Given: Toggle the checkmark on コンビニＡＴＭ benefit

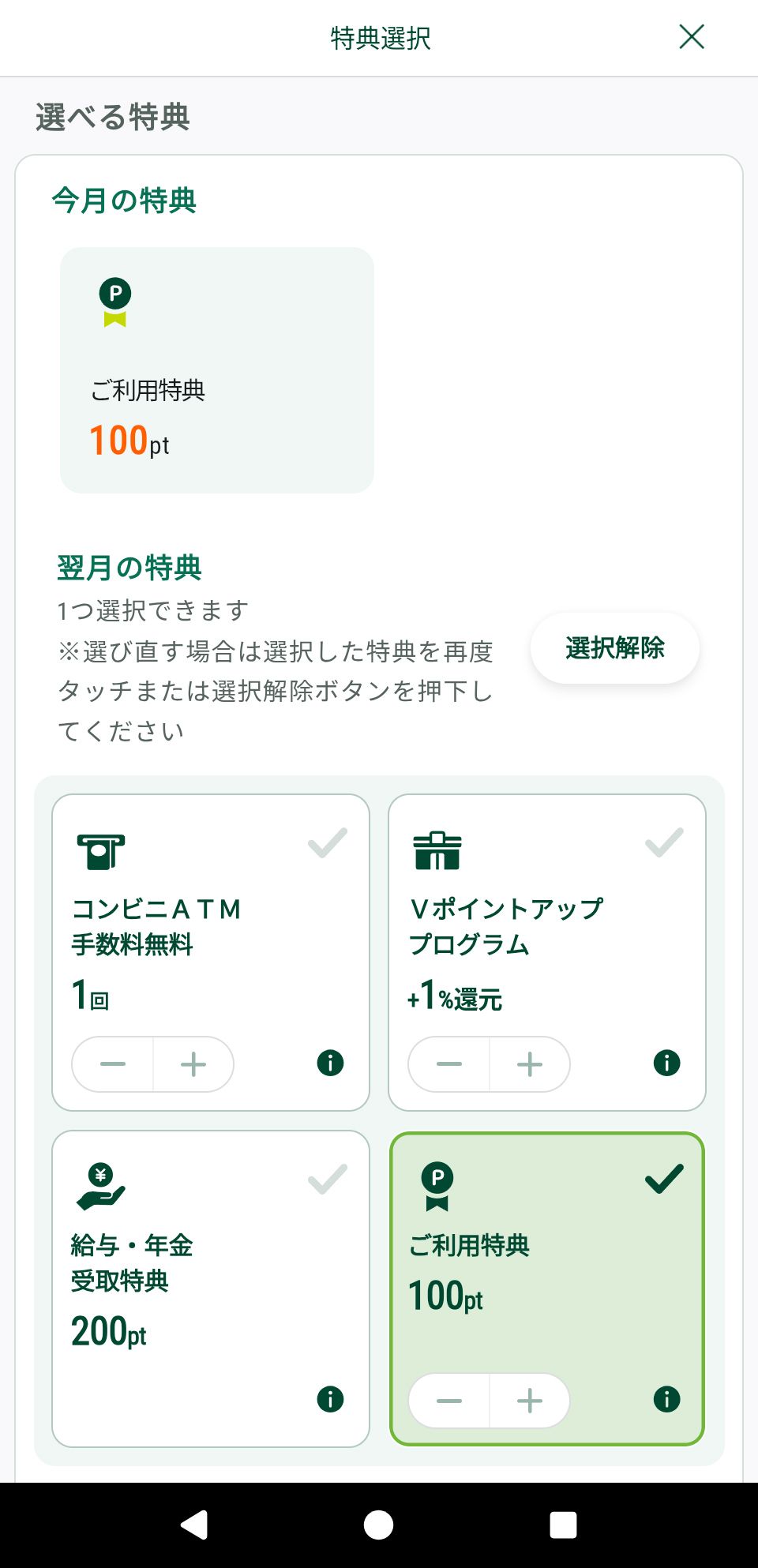Looking at the screenshot, I should pyautogui.click(x=327, y=846).
